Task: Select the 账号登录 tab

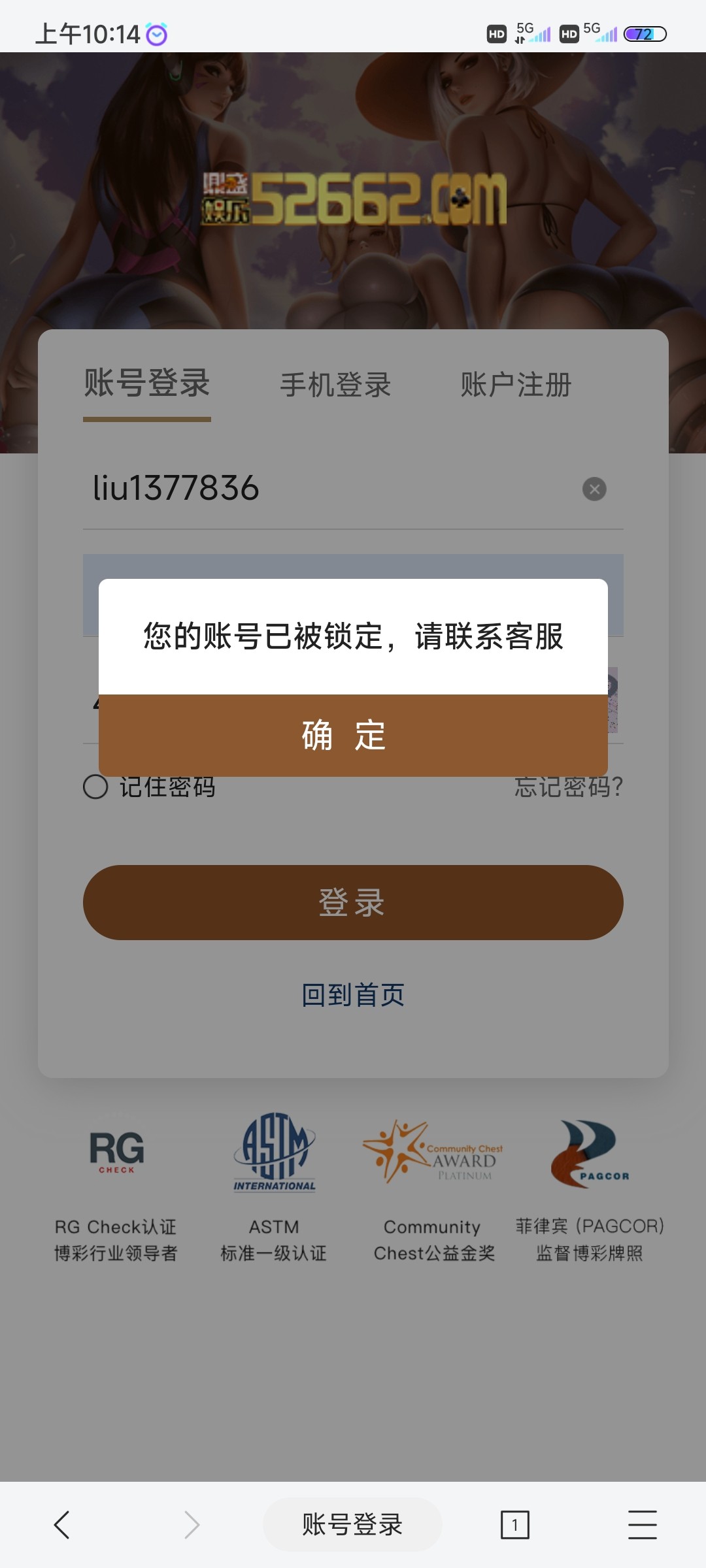Action: click(147, 384)
